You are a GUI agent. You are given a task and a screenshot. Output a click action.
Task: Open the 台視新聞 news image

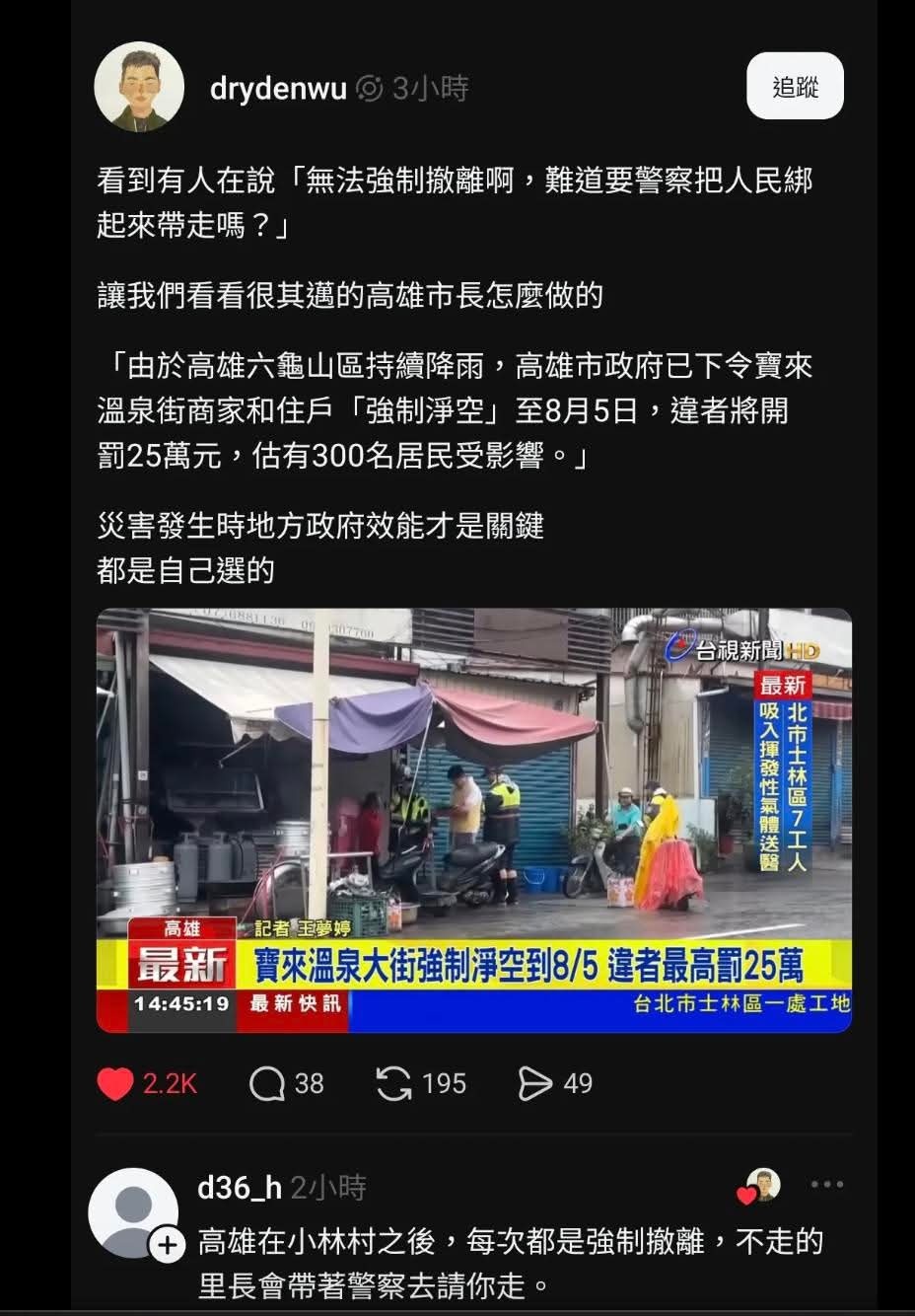pos(473,819)
